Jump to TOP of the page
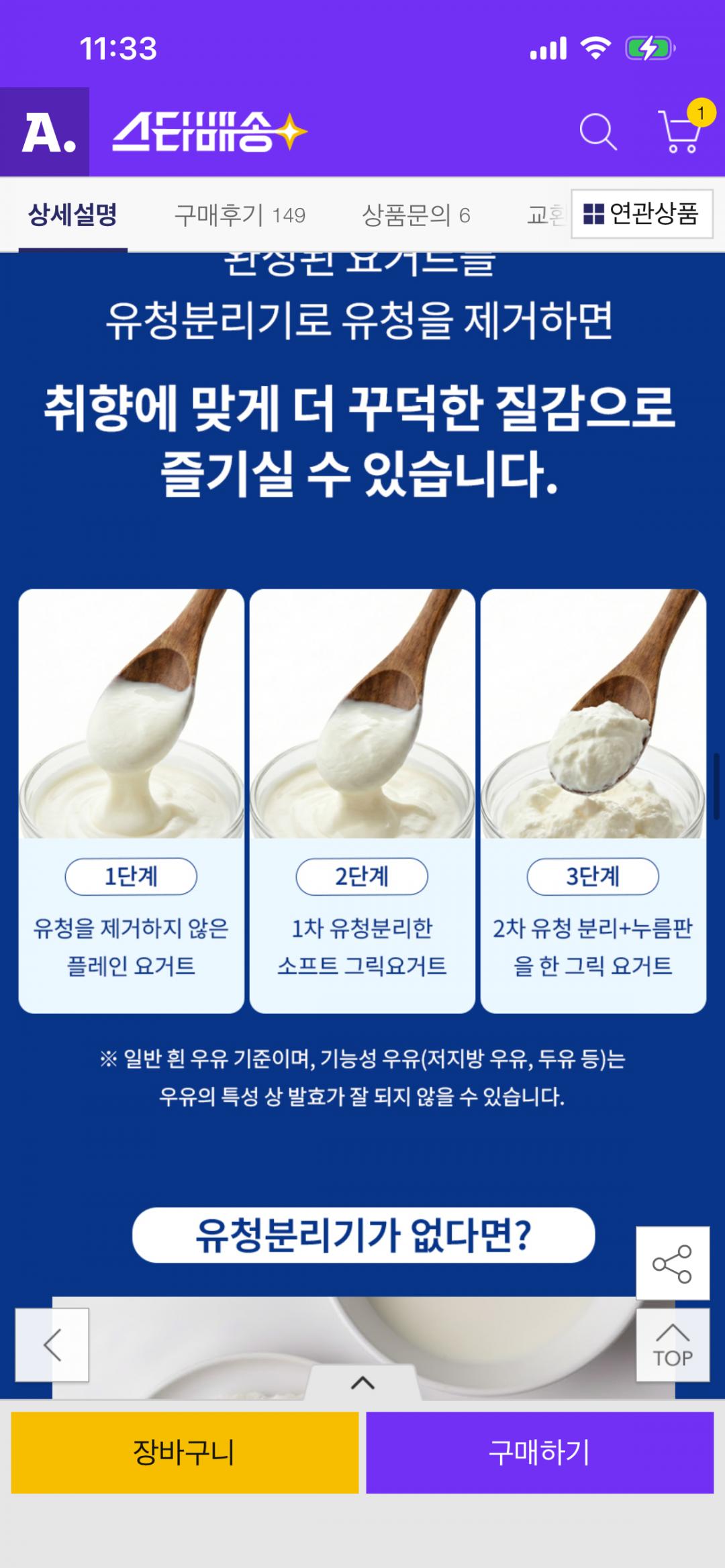Screen dimensions: 725x1568 [x=672, y=1345]
